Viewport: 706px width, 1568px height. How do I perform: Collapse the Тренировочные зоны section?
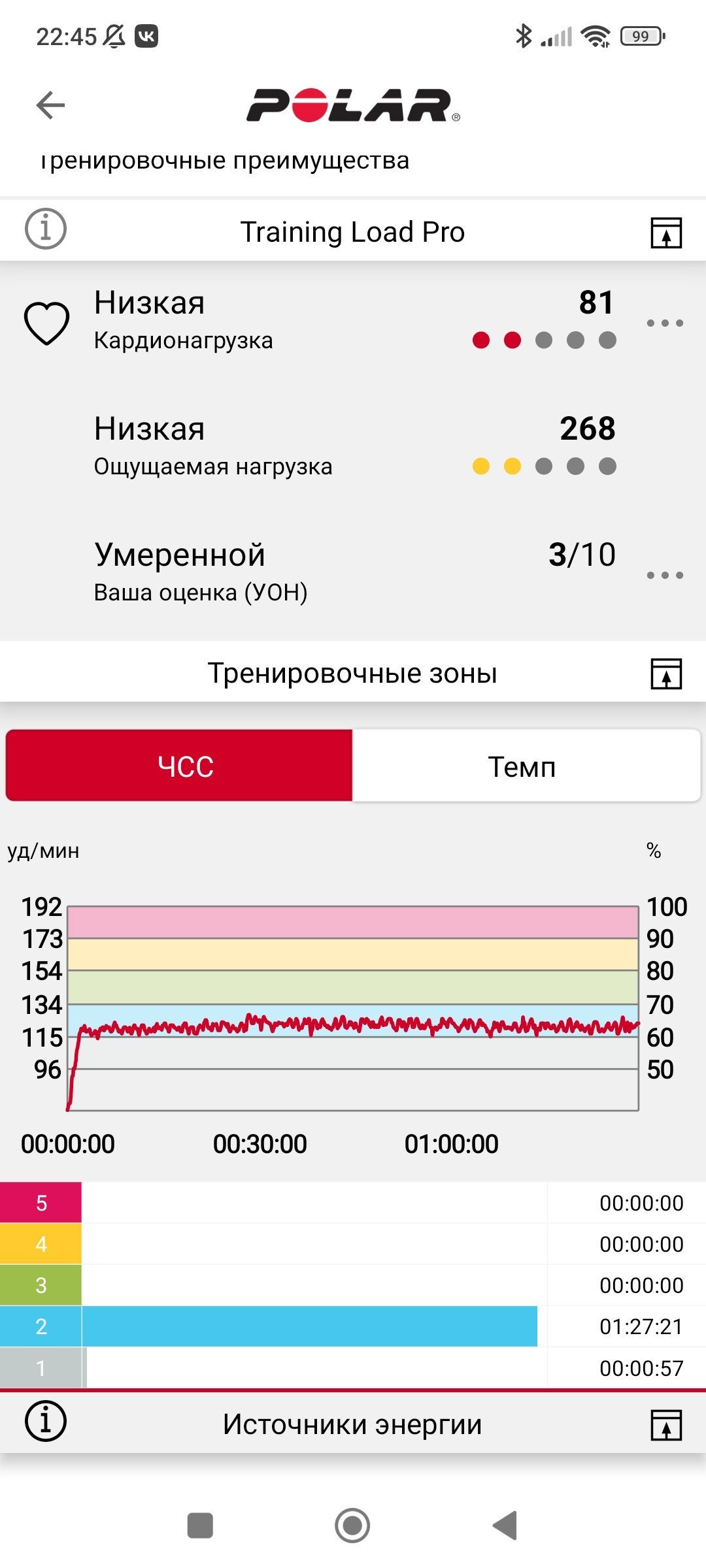[x=666, y=674]
